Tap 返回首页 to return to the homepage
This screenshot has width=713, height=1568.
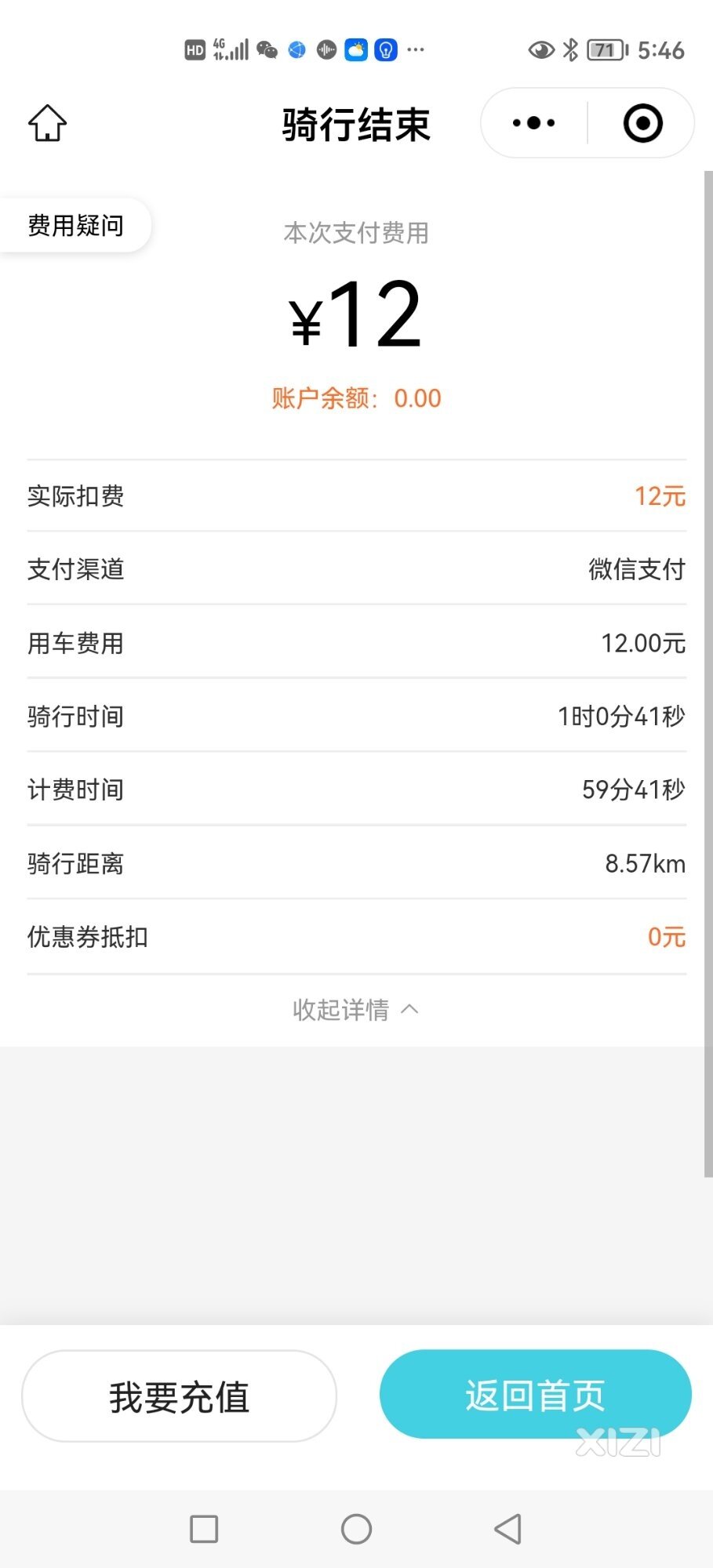coord(536,1395)
